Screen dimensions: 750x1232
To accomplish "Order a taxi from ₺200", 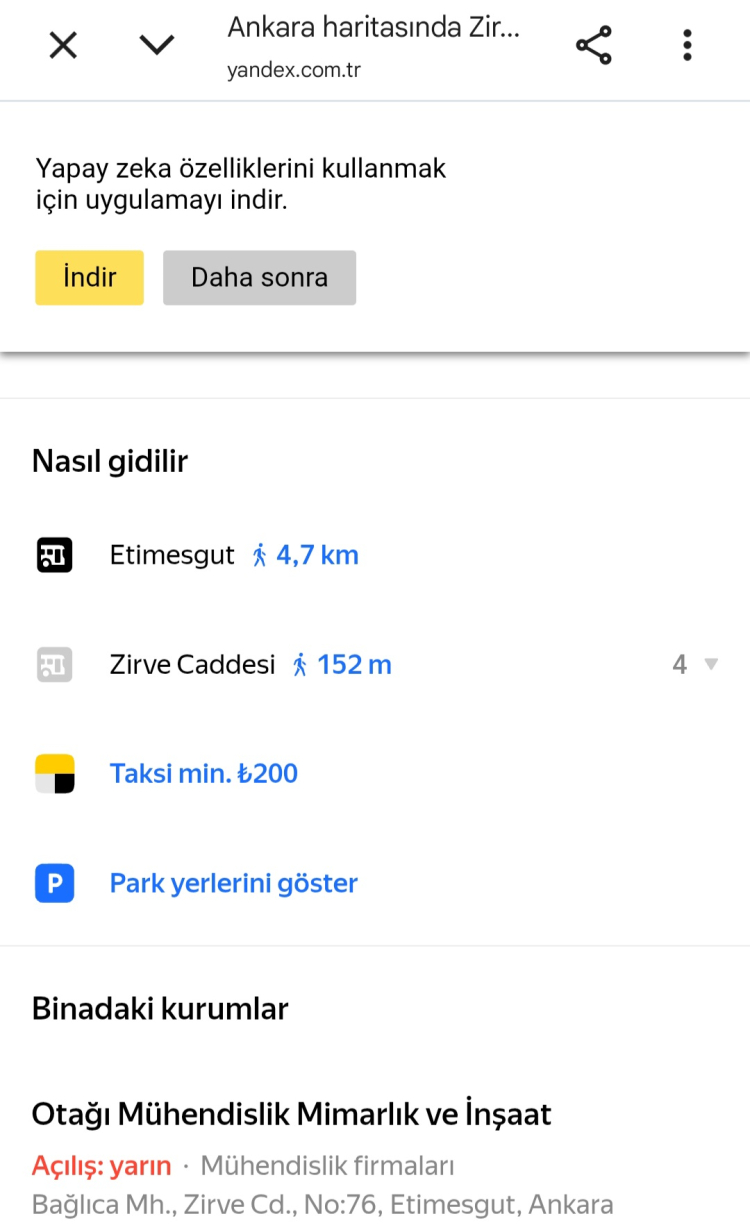I will pos(204,774).
